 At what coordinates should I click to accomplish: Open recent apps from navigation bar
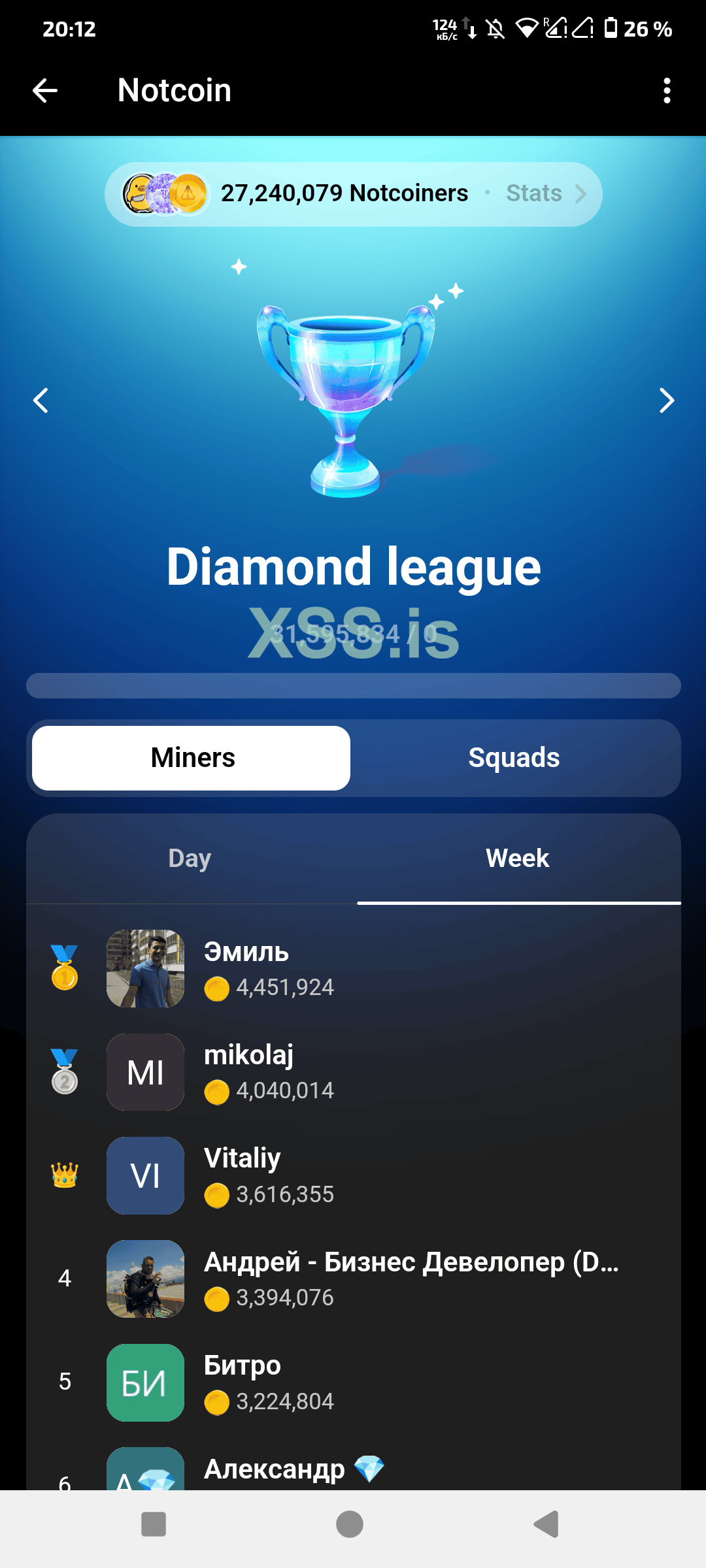tap(154, 1524)
